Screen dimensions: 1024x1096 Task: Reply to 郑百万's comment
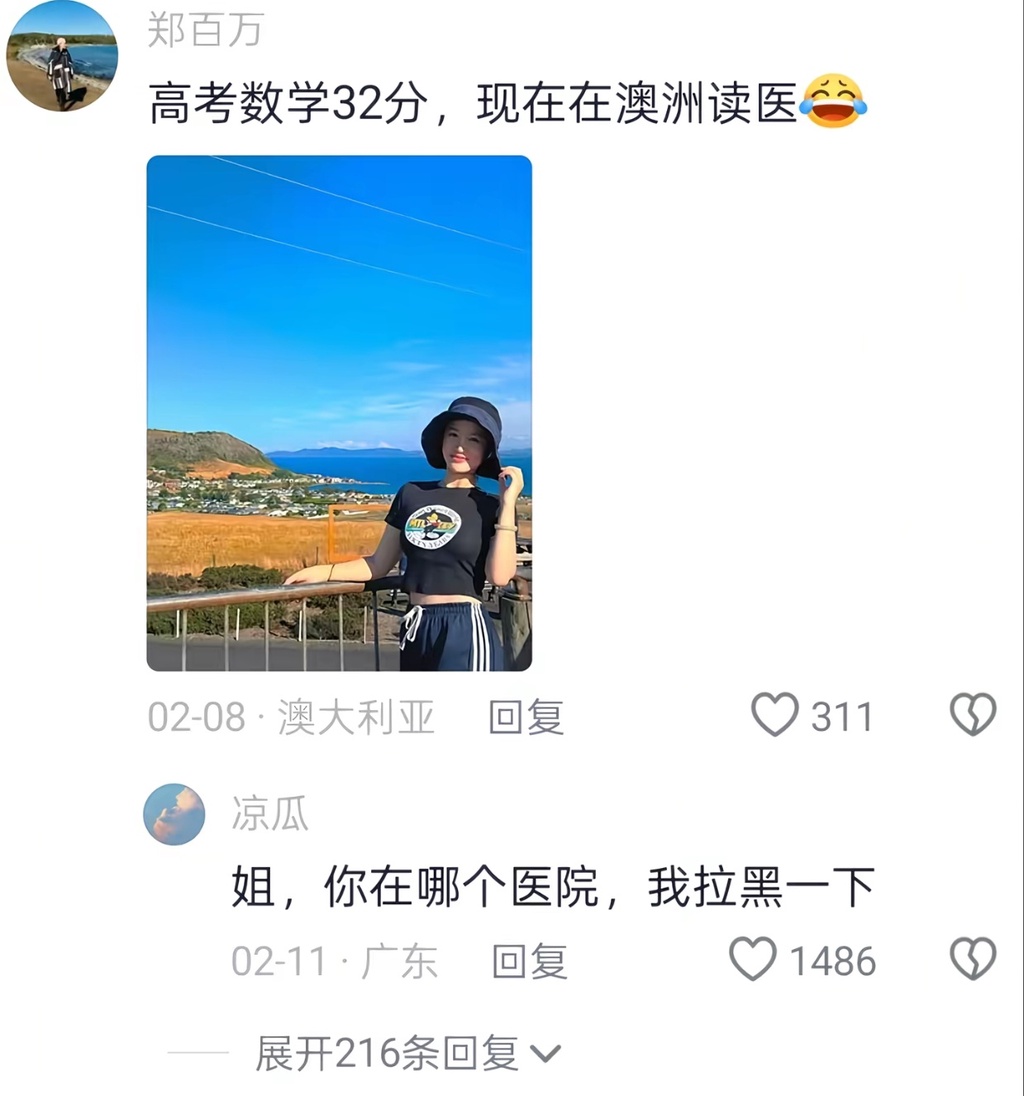pos(526,717)
